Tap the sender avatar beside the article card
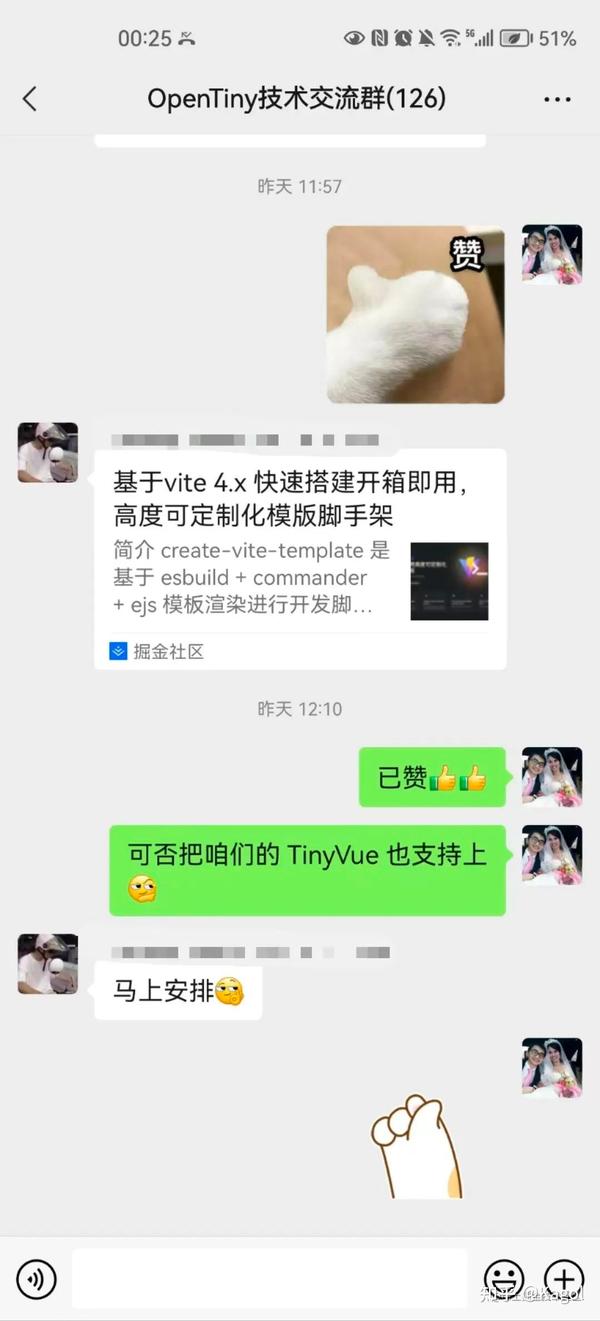 [x=48, y=452]
